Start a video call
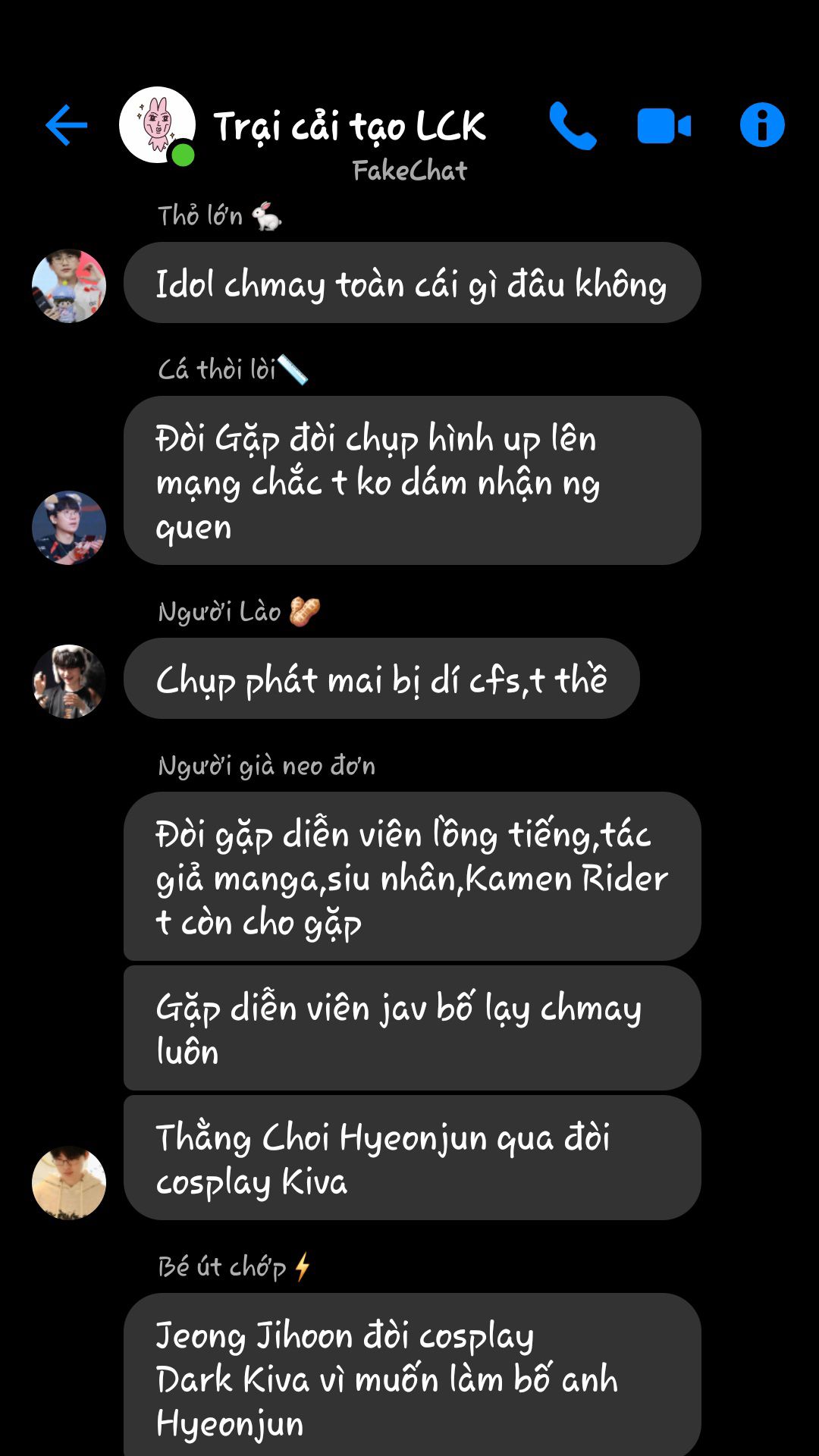Image resolution: width=819 pixels, height=1456 pixels. click(664, 126)
